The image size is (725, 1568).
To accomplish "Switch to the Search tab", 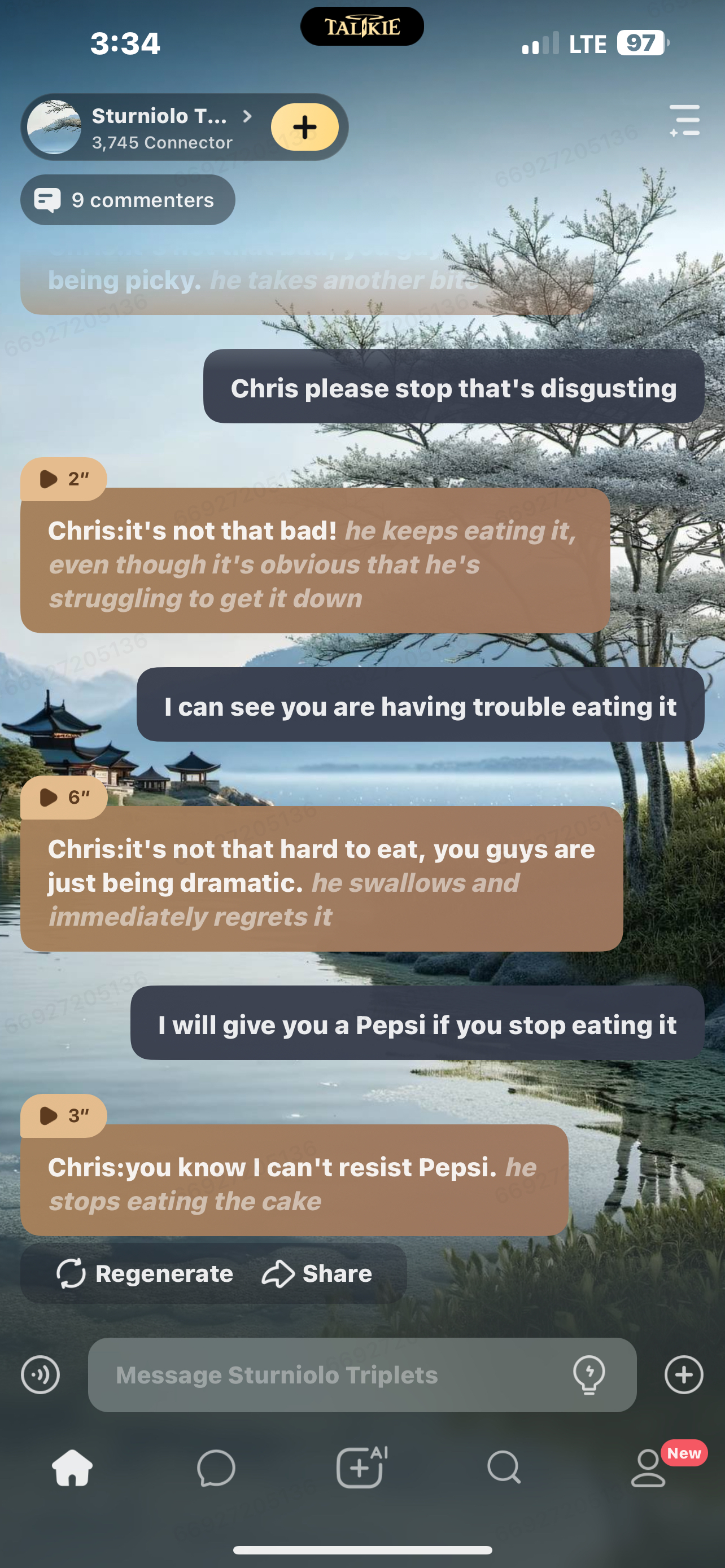I will 504,1468.
